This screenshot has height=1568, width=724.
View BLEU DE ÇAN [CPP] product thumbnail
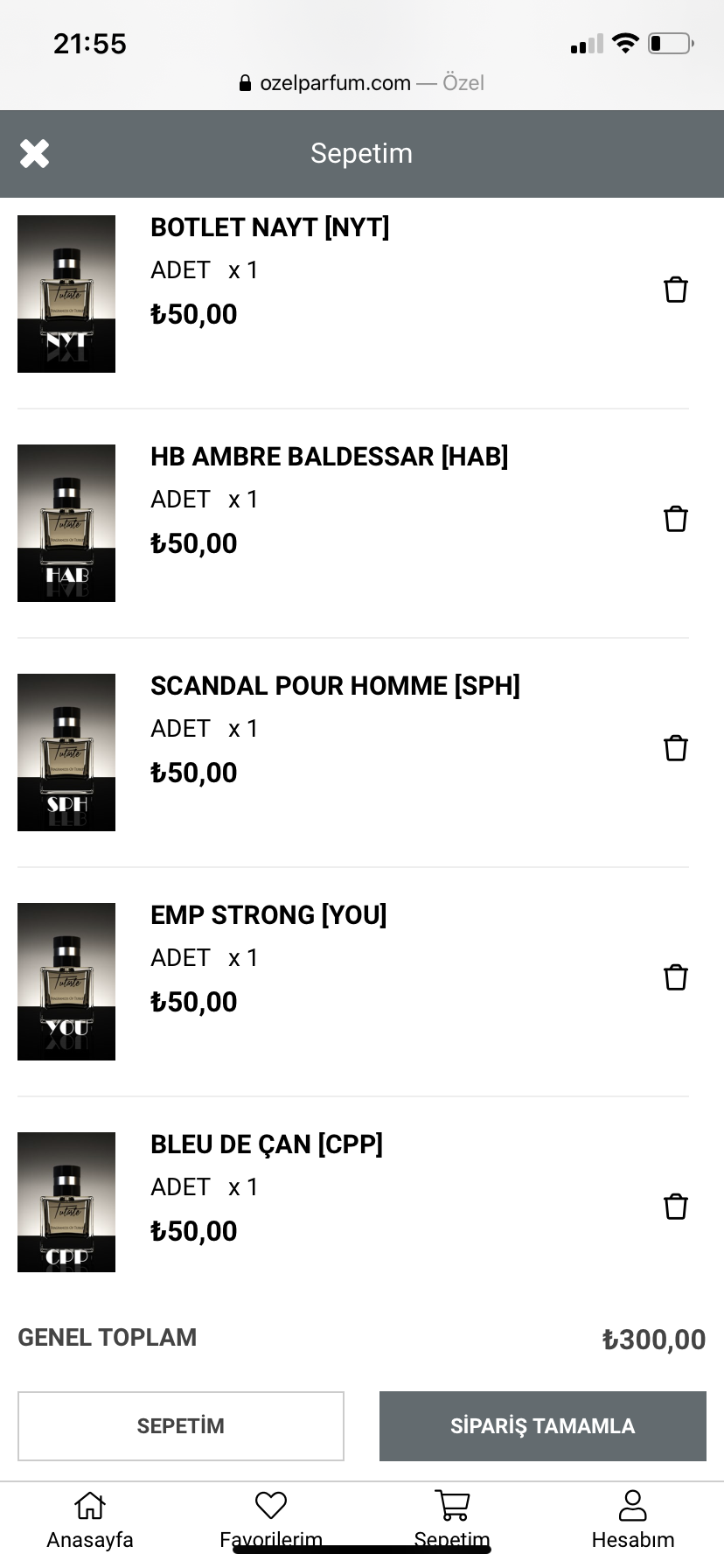point(66,1202)
